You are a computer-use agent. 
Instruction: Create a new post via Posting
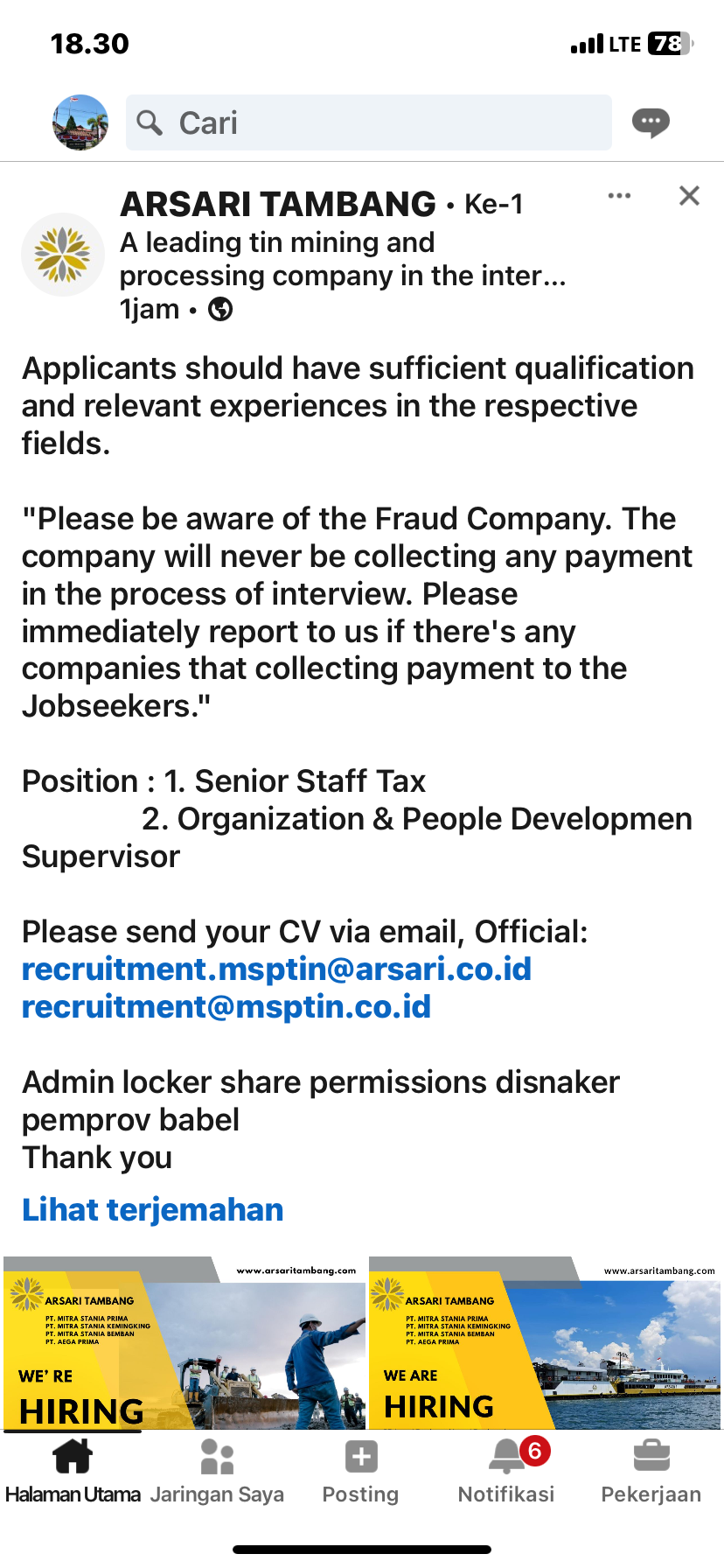(x=360, y=1472)
